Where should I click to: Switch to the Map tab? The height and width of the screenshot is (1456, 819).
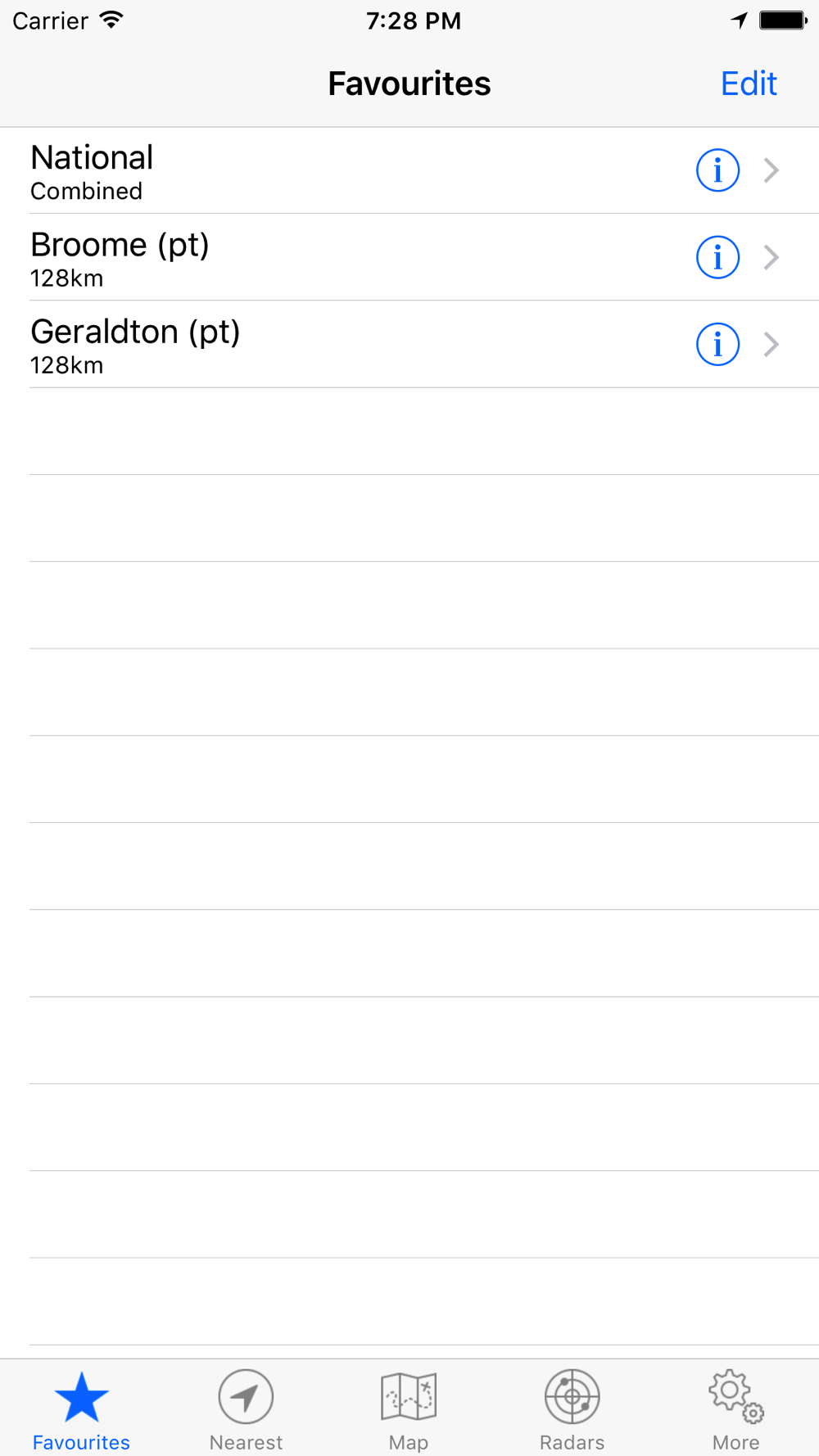point(409,1409)
